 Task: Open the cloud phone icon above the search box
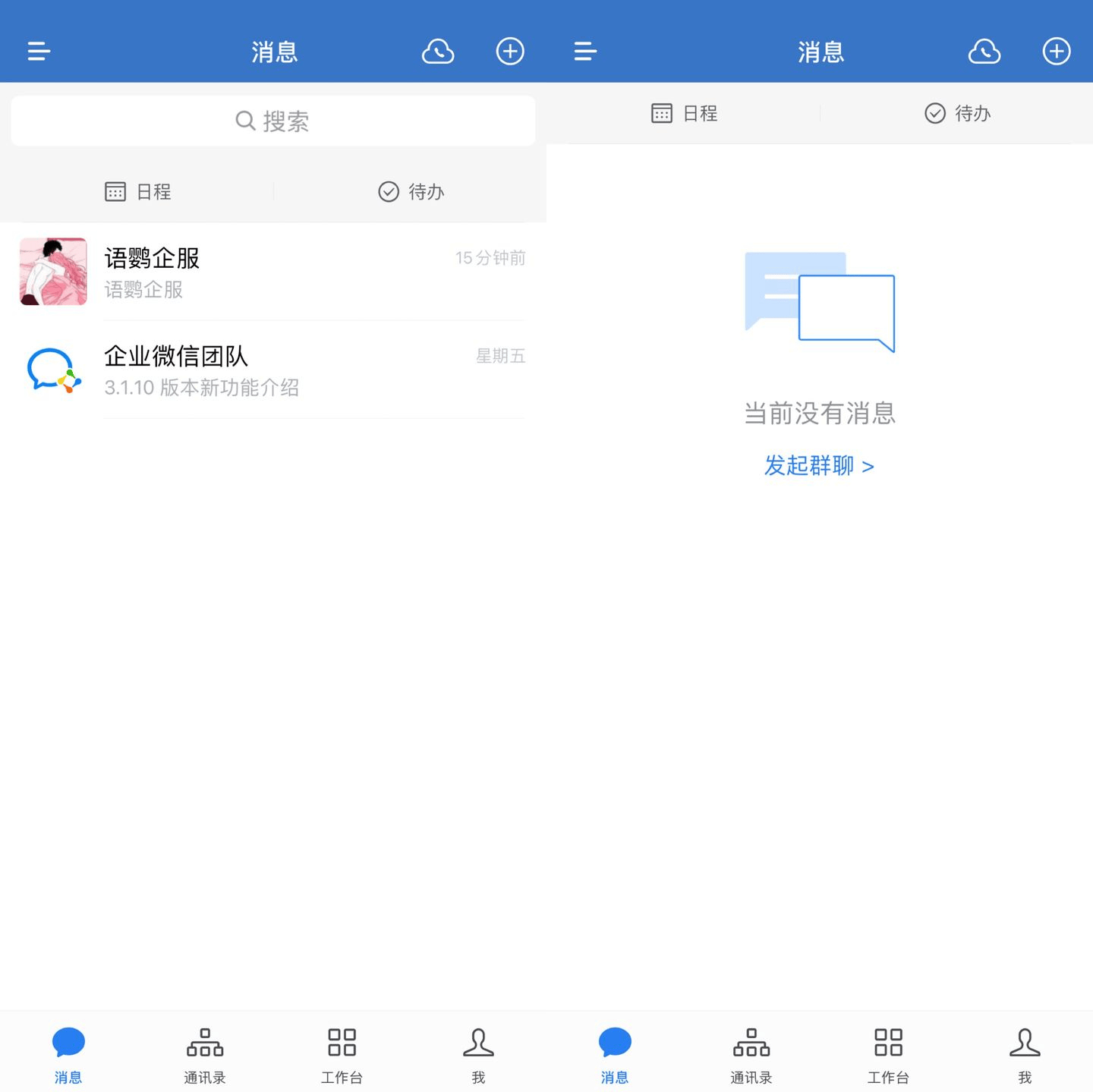tap(438, 52)
